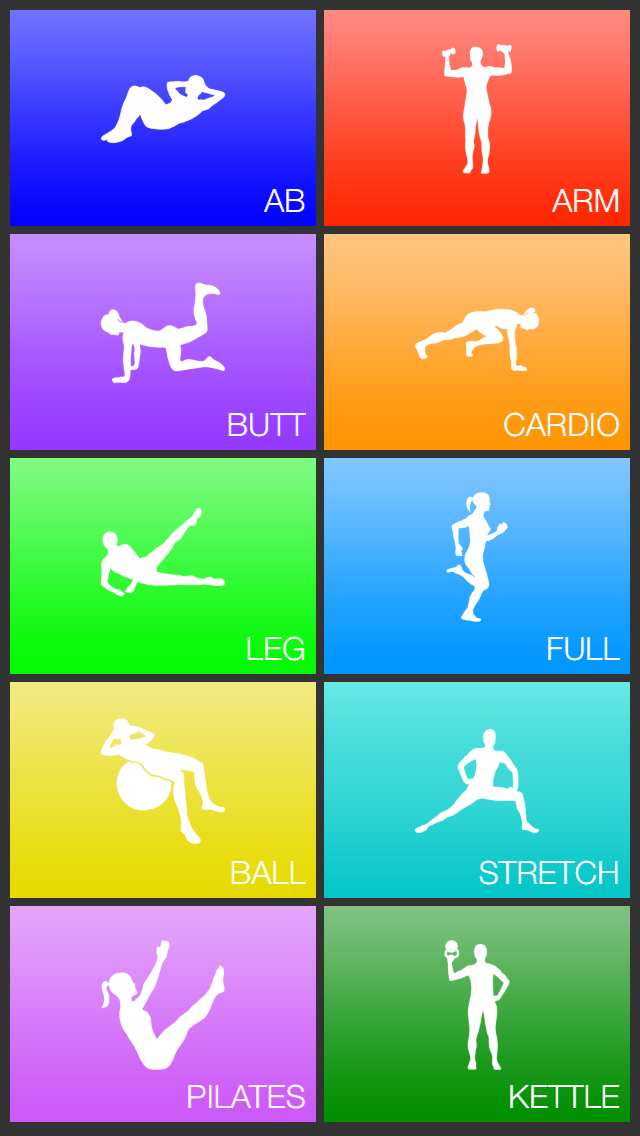This screenshot has width=640, height=1136.
Task: Open the PILATES workout tile
Action: (x=163, y=1014)
